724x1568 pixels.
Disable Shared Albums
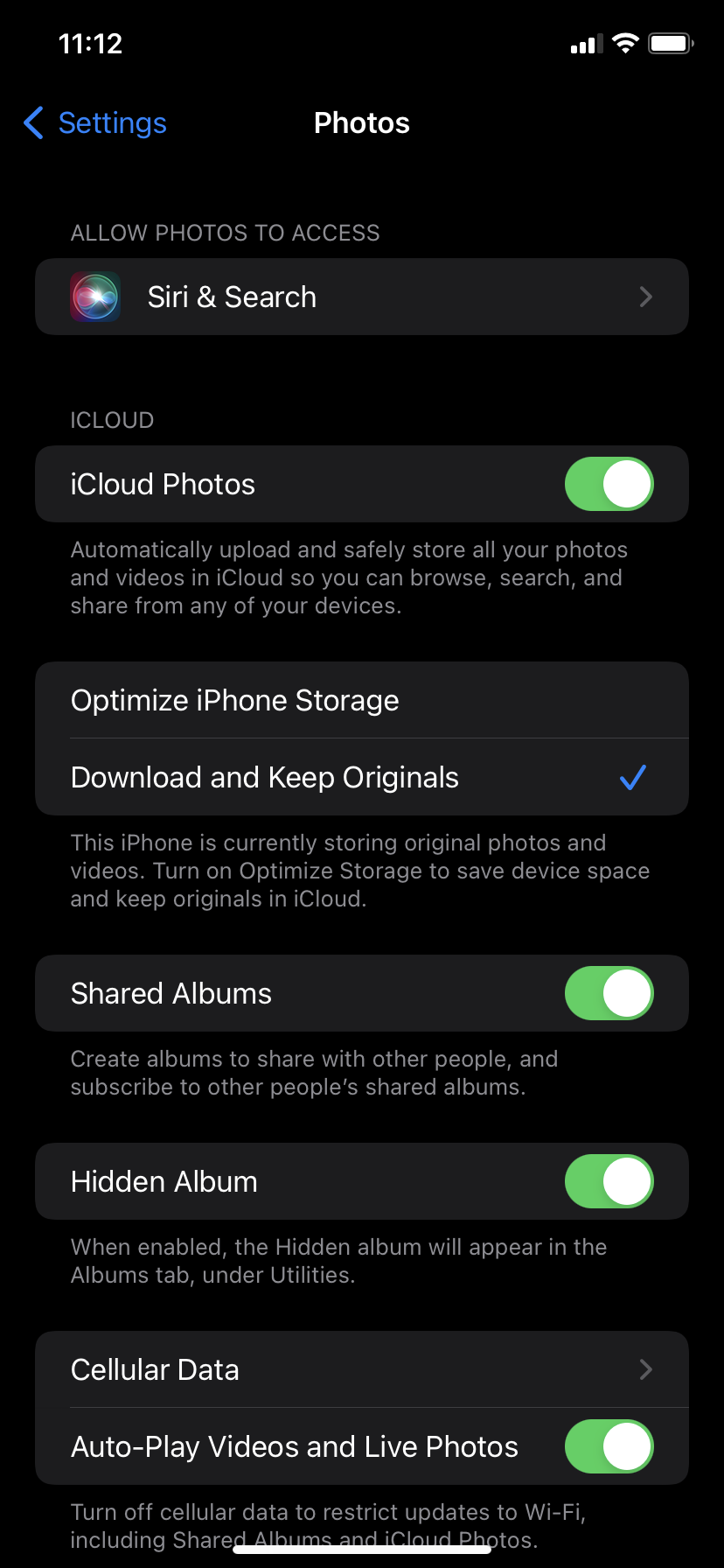(609, 993)
